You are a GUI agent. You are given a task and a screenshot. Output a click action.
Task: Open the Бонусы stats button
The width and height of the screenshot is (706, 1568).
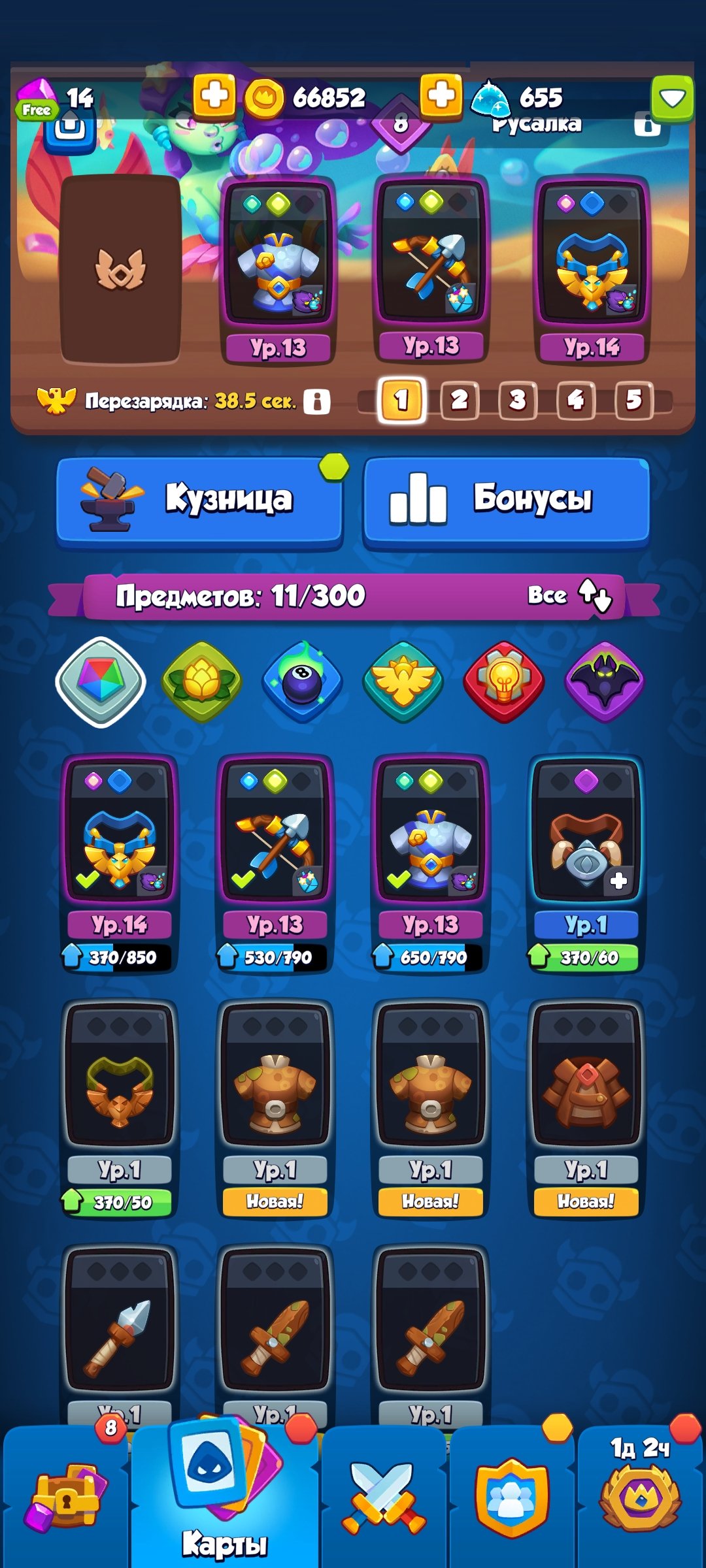[507, 500]
